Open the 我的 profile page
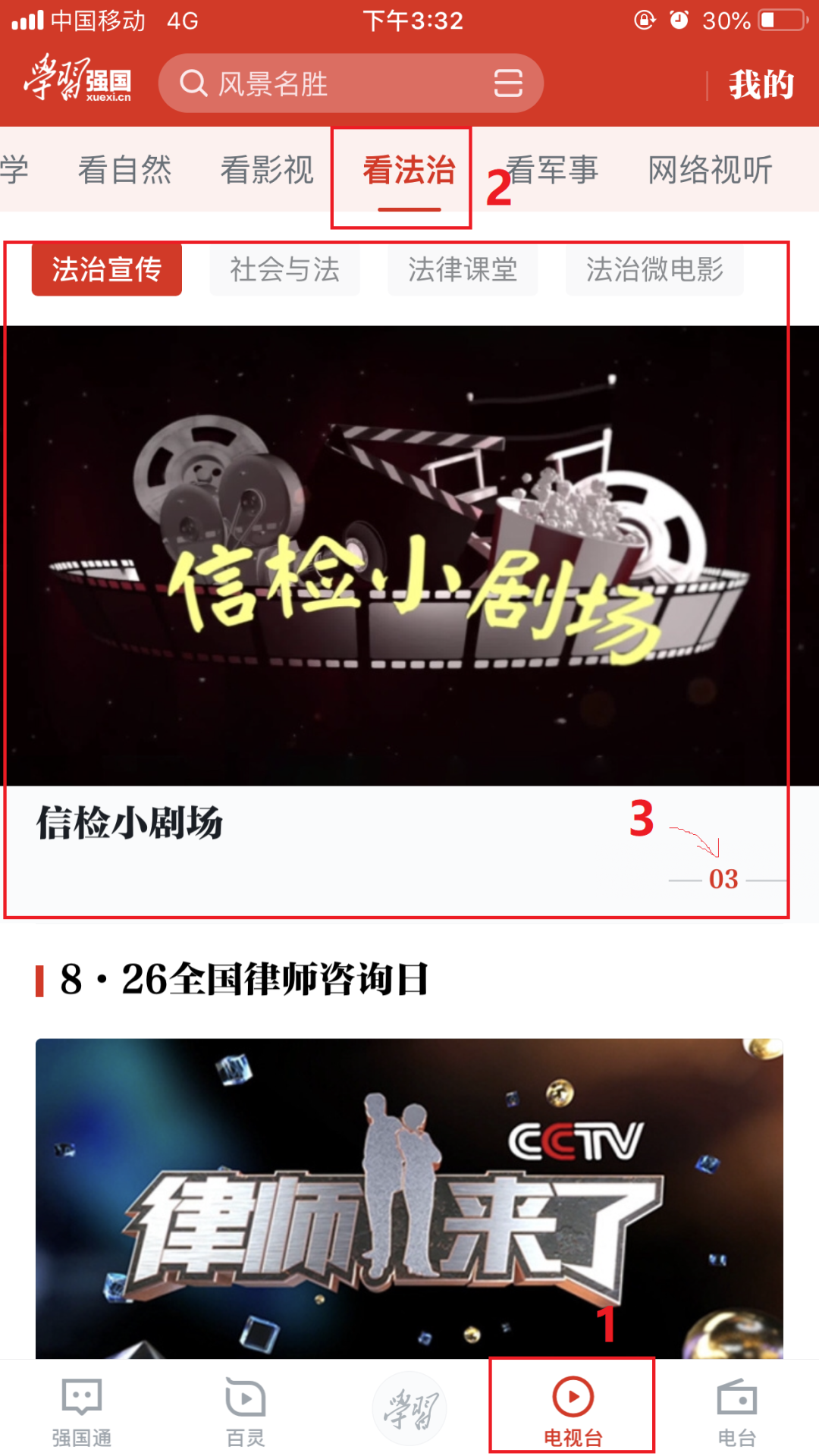The height and width of the screenshot is (1456, 819). coord(761,84)
